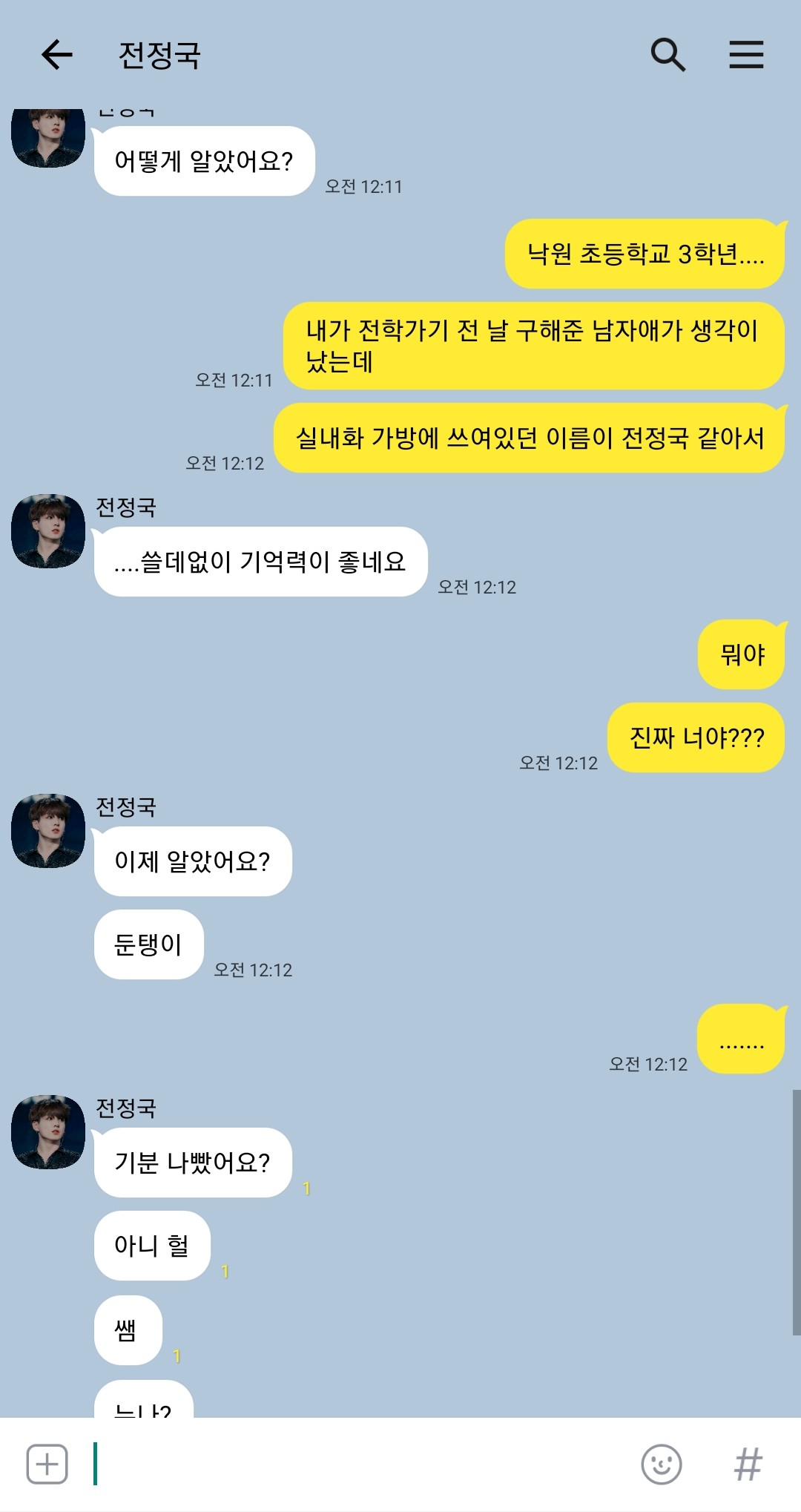Screen dimensions: 801x1512
Task: Search within this conversation
Action: [x=667, y=55]
